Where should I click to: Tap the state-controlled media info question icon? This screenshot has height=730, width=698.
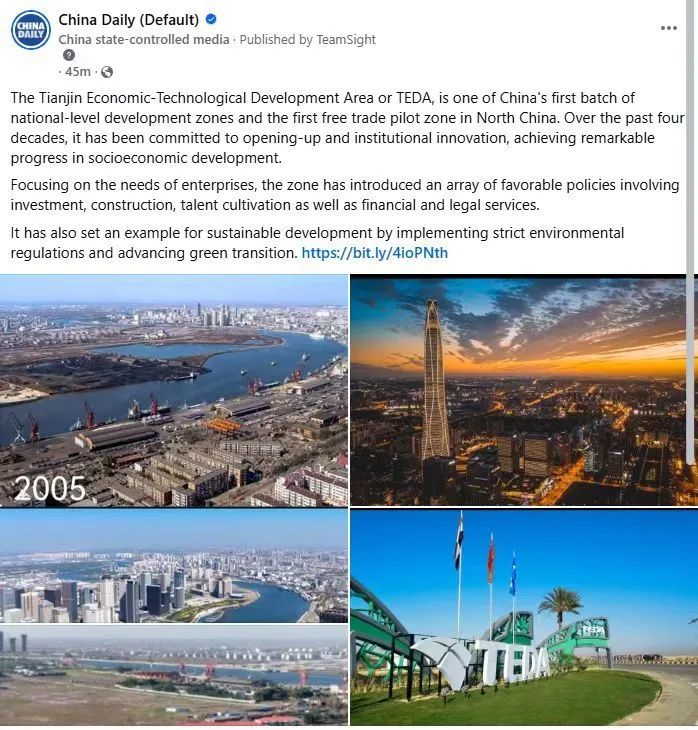(x=69, y=56)
